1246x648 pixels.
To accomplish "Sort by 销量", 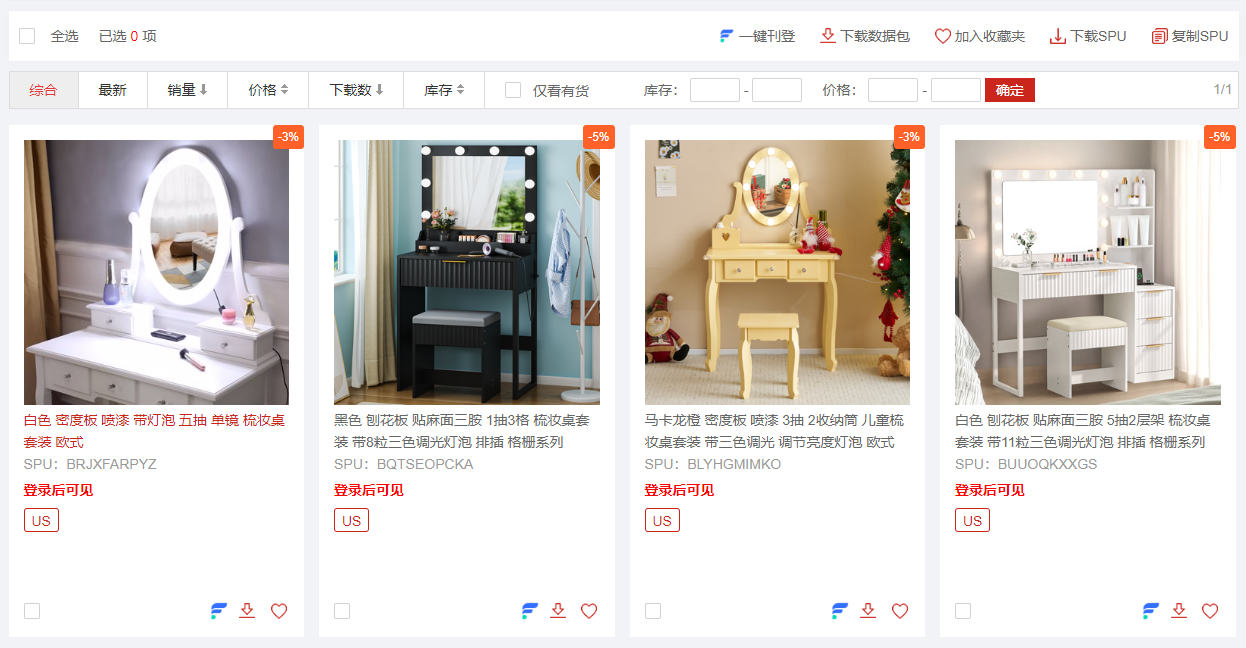I will (x=187, y=90).
